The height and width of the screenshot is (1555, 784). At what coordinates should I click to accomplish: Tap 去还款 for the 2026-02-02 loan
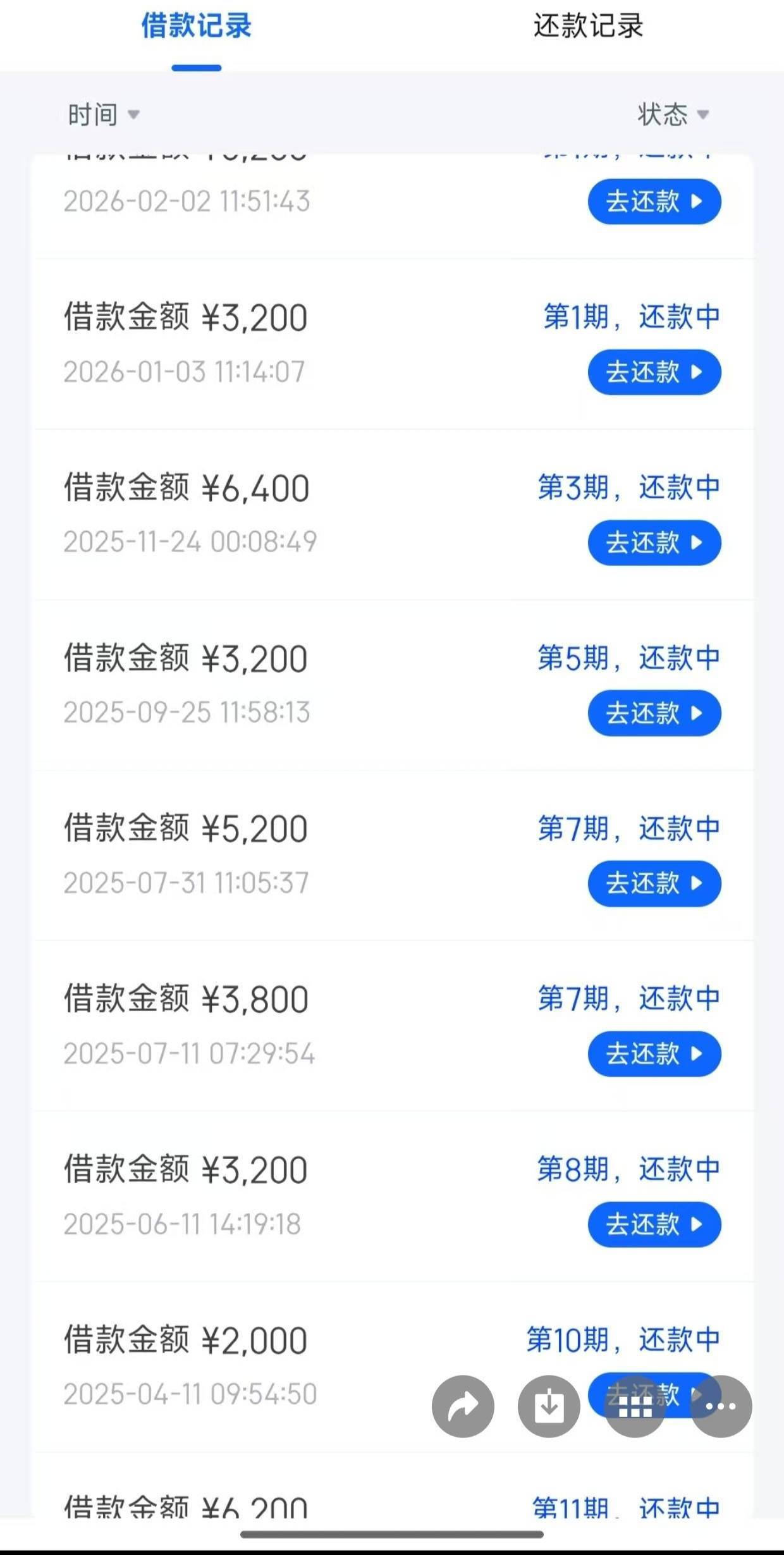pyautogui.click(x=654, y=202)
